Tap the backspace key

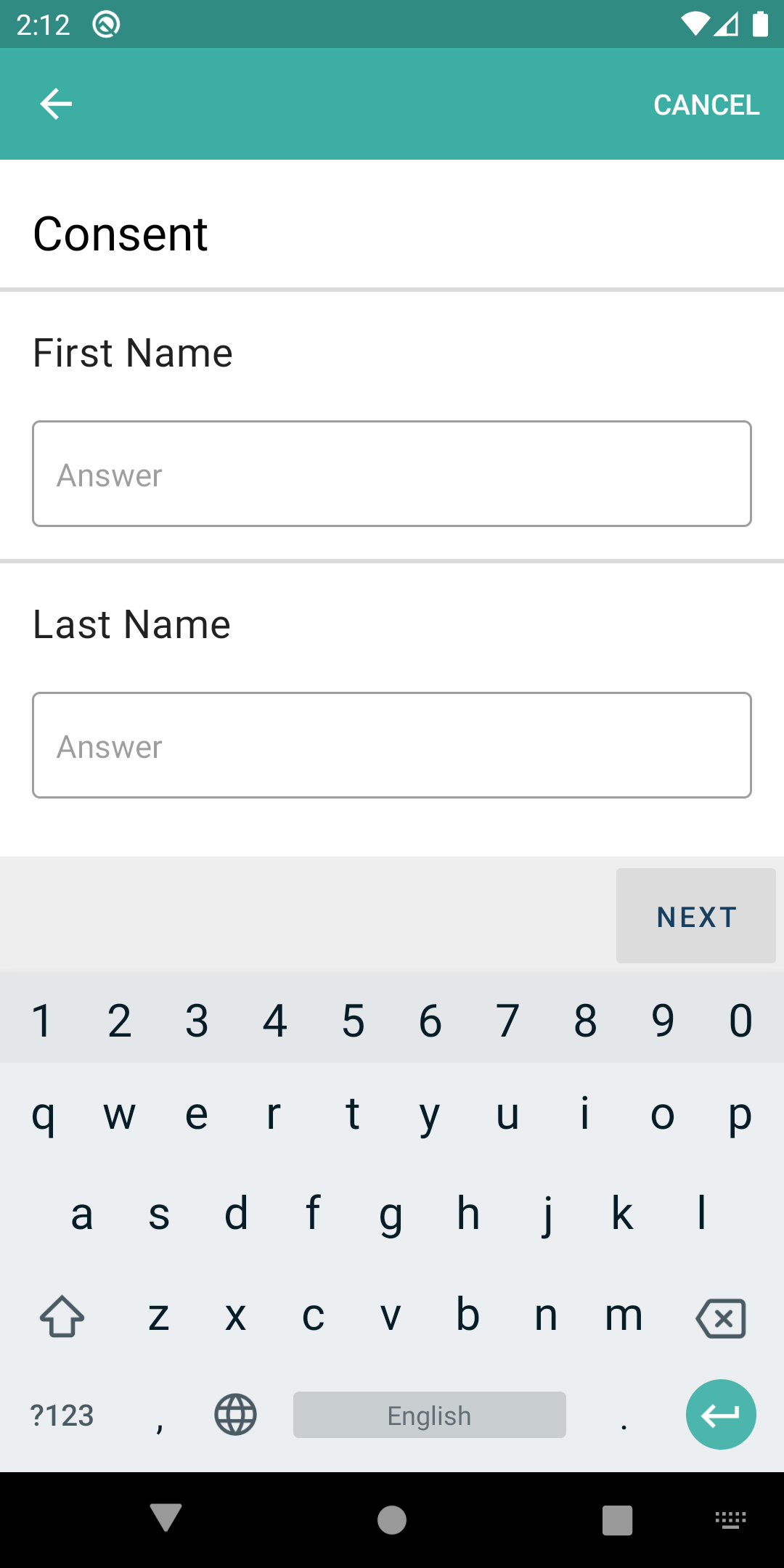point(721,1318)
